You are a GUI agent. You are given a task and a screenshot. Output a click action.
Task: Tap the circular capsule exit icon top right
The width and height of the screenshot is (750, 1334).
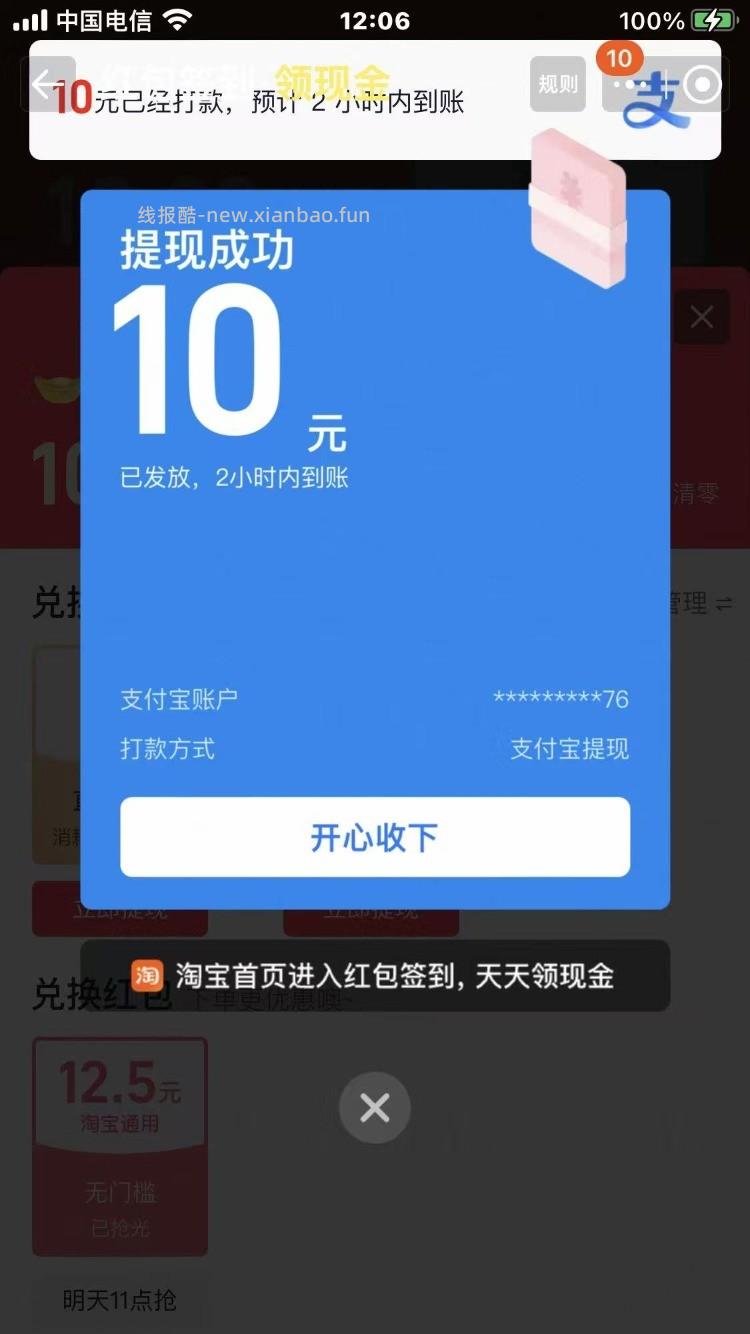click(x=702, y=85)
